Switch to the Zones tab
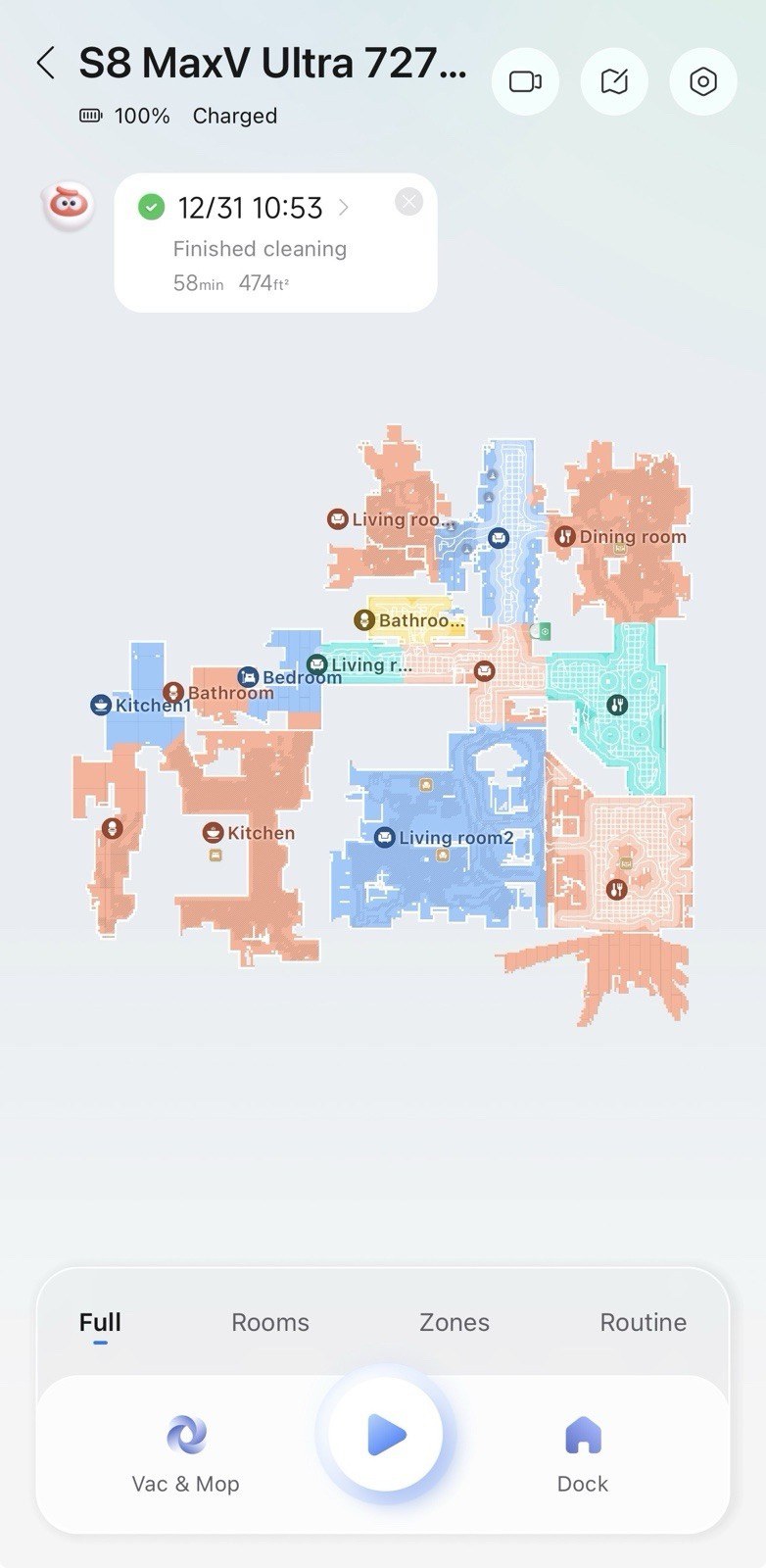 (454, 1322)
